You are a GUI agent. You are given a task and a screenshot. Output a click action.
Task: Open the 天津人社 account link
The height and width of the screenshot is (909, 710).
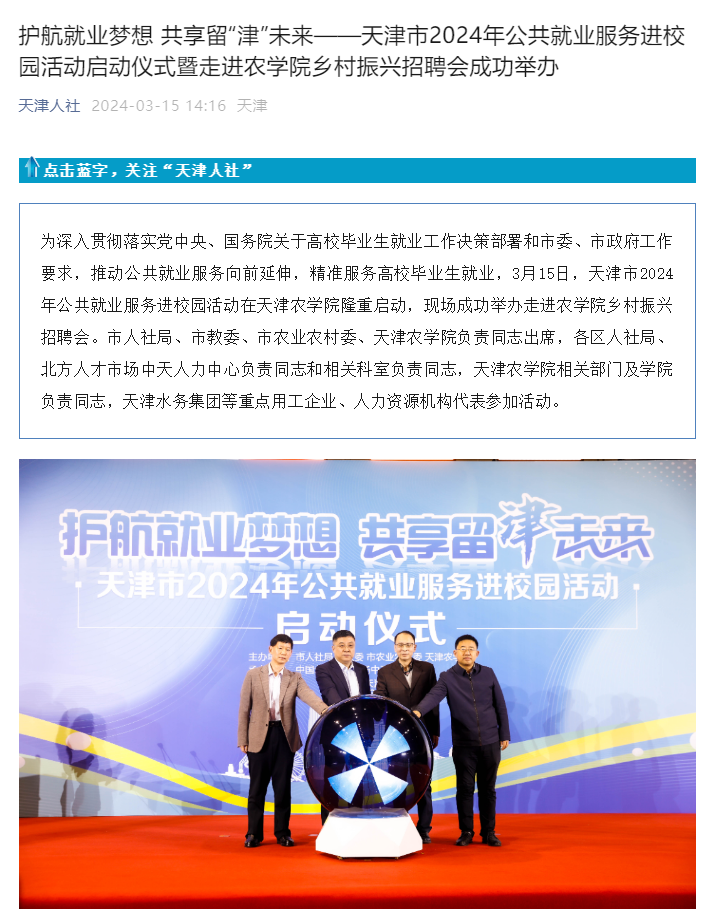coord(49,105)
